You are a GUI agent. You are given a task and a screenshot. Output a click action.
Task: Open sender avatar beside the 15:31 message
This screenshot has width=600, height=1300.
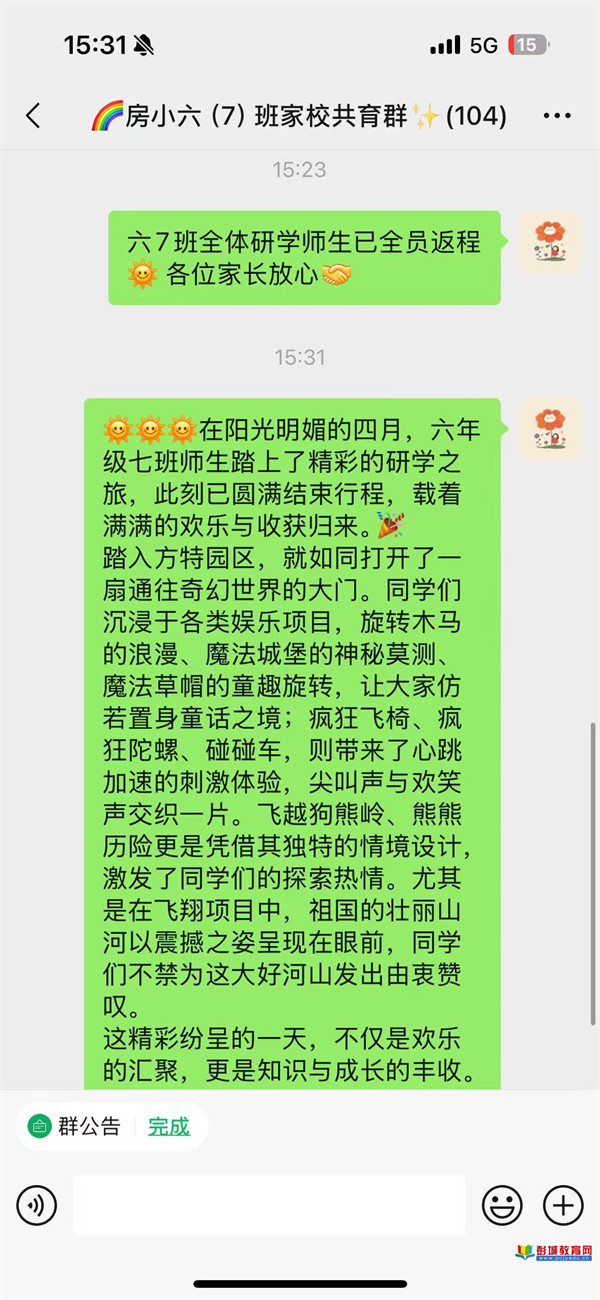(550, 429)
